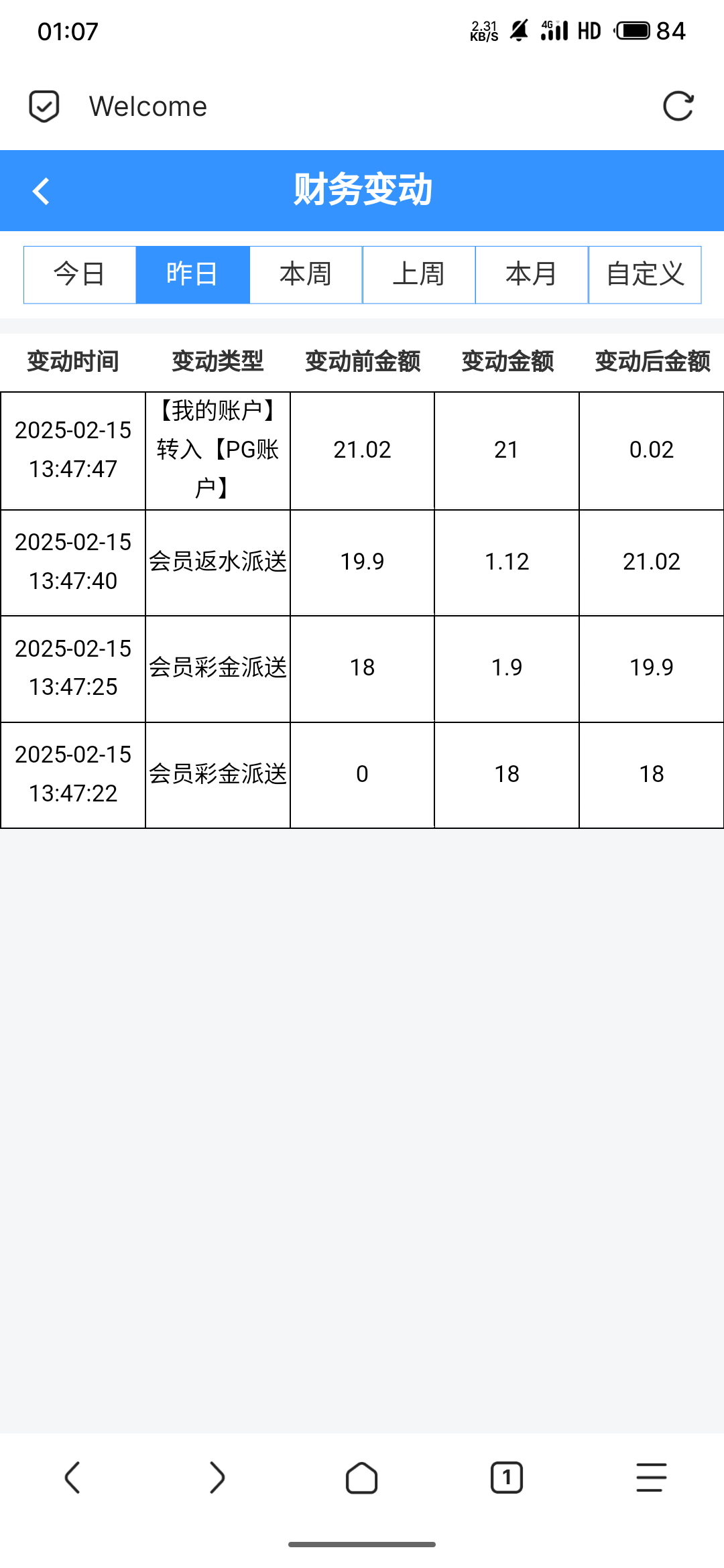Go to the browser home page
The height and width of the screenshot is (1568, 724).
click(x=362, y=1478)
